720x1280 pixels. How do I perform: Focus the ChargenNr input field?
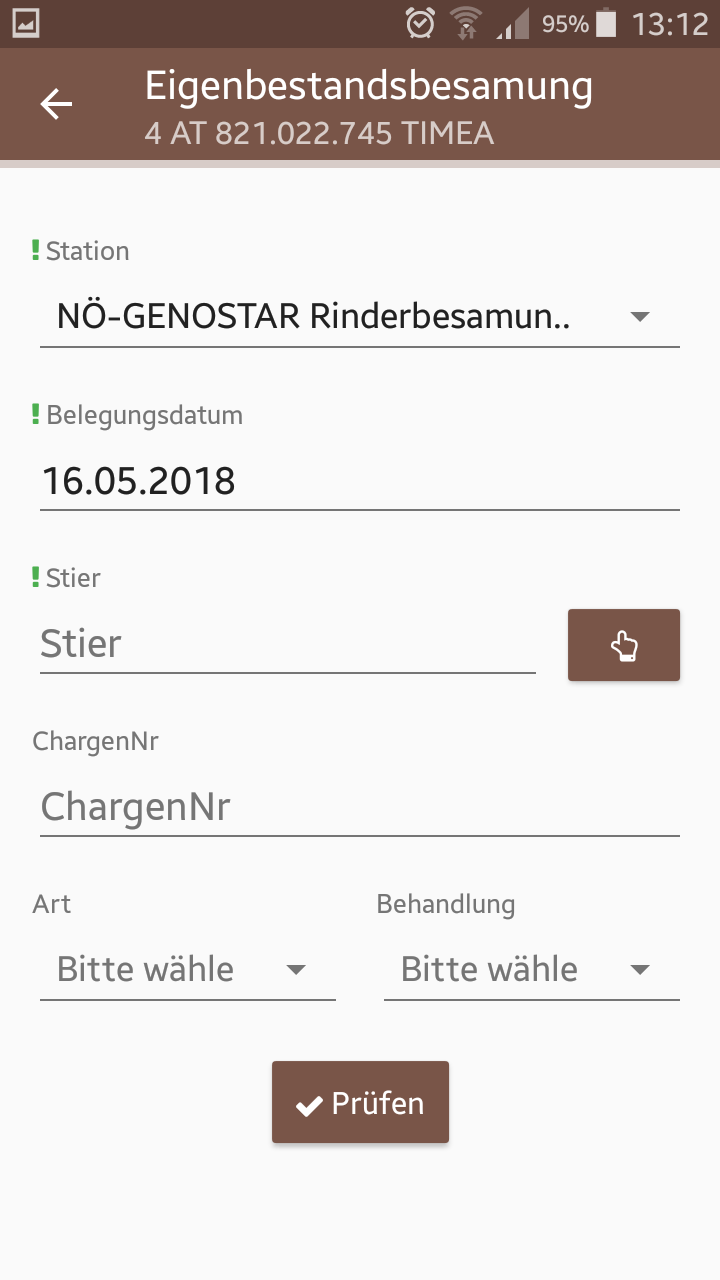click(358, 807)
